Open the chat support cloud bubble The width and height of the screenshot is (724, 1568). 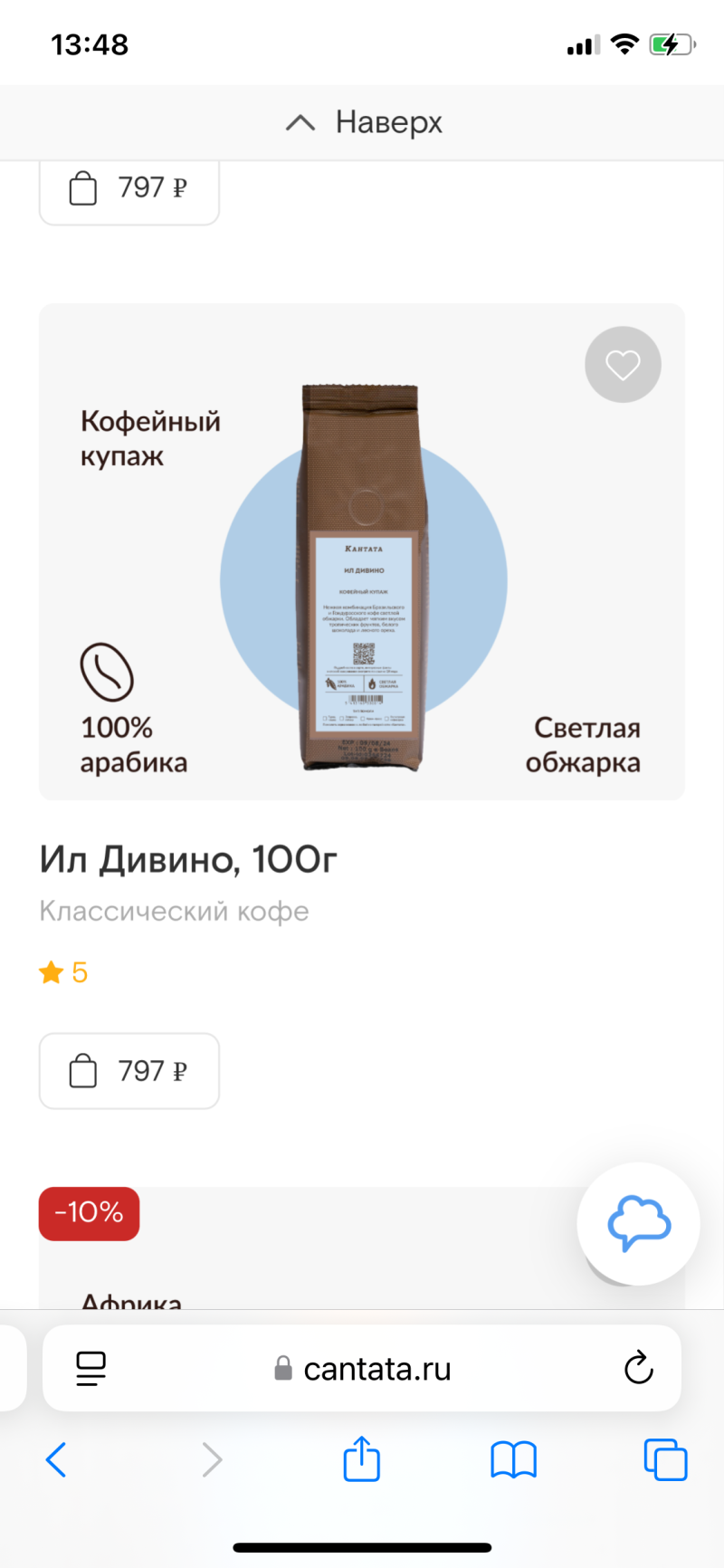click(639, 1224)
